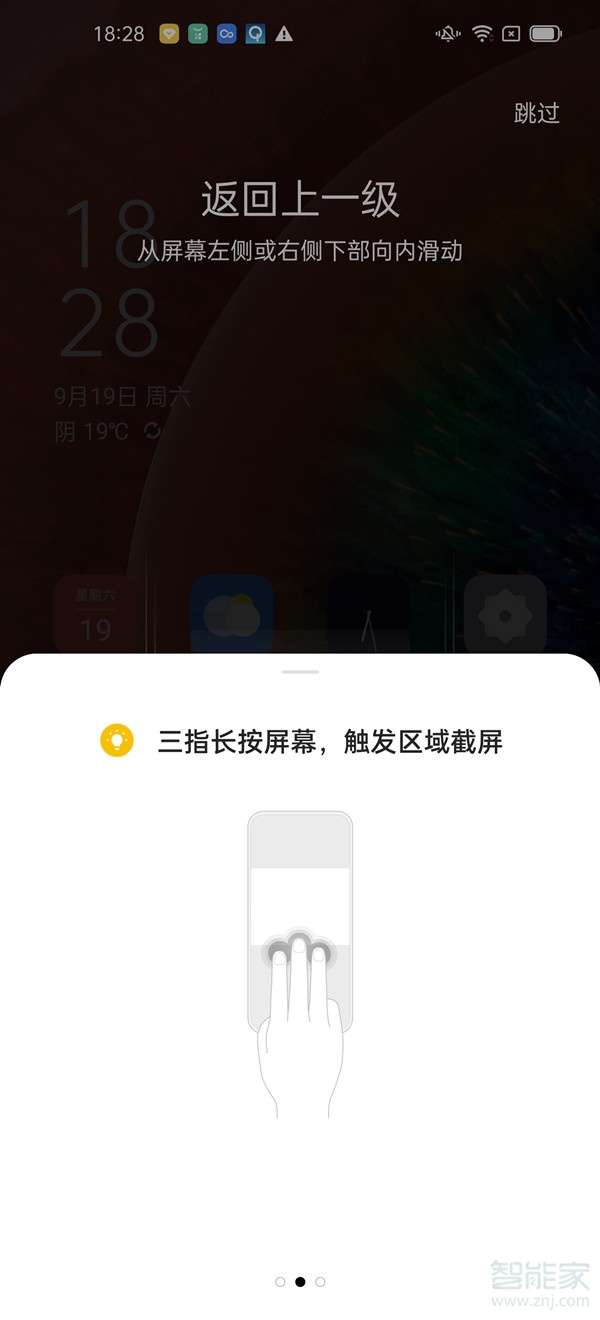
Task: Go to the first tip page dot
Action: (x=280, y=1281)
